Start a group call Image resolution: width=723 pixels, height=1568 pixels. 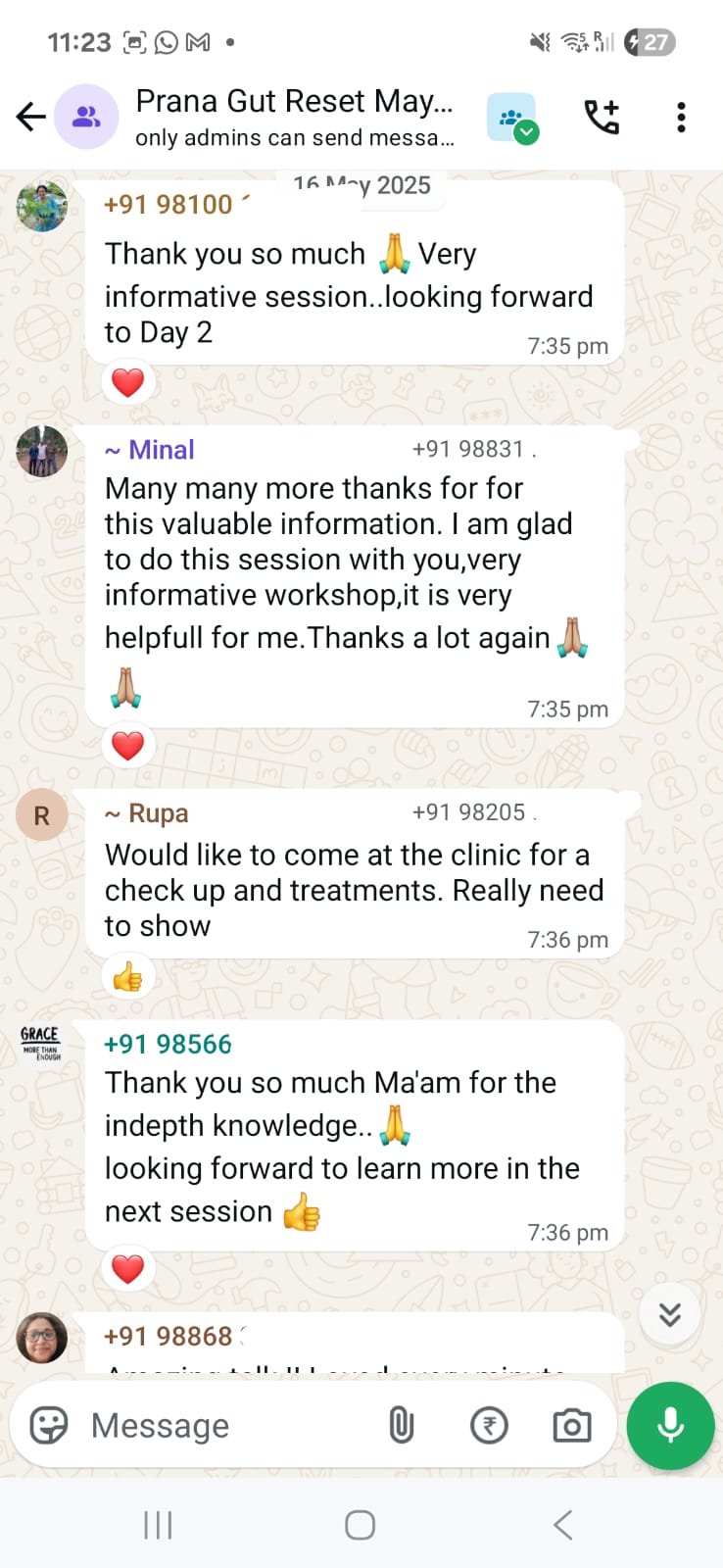pyautogui.click(x=602, y=118)
